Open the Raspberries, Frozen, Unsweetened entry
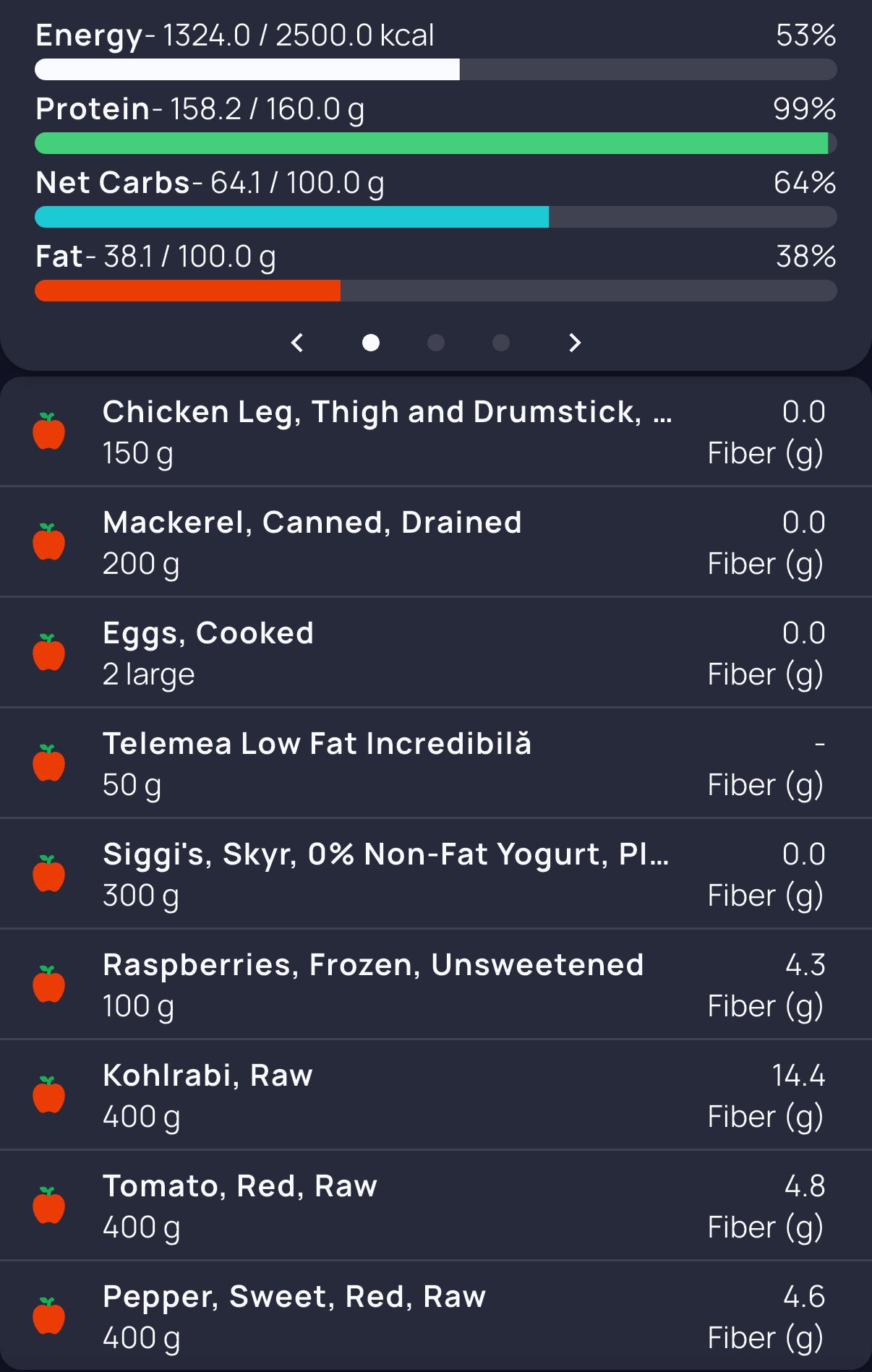 pos(436,985)
